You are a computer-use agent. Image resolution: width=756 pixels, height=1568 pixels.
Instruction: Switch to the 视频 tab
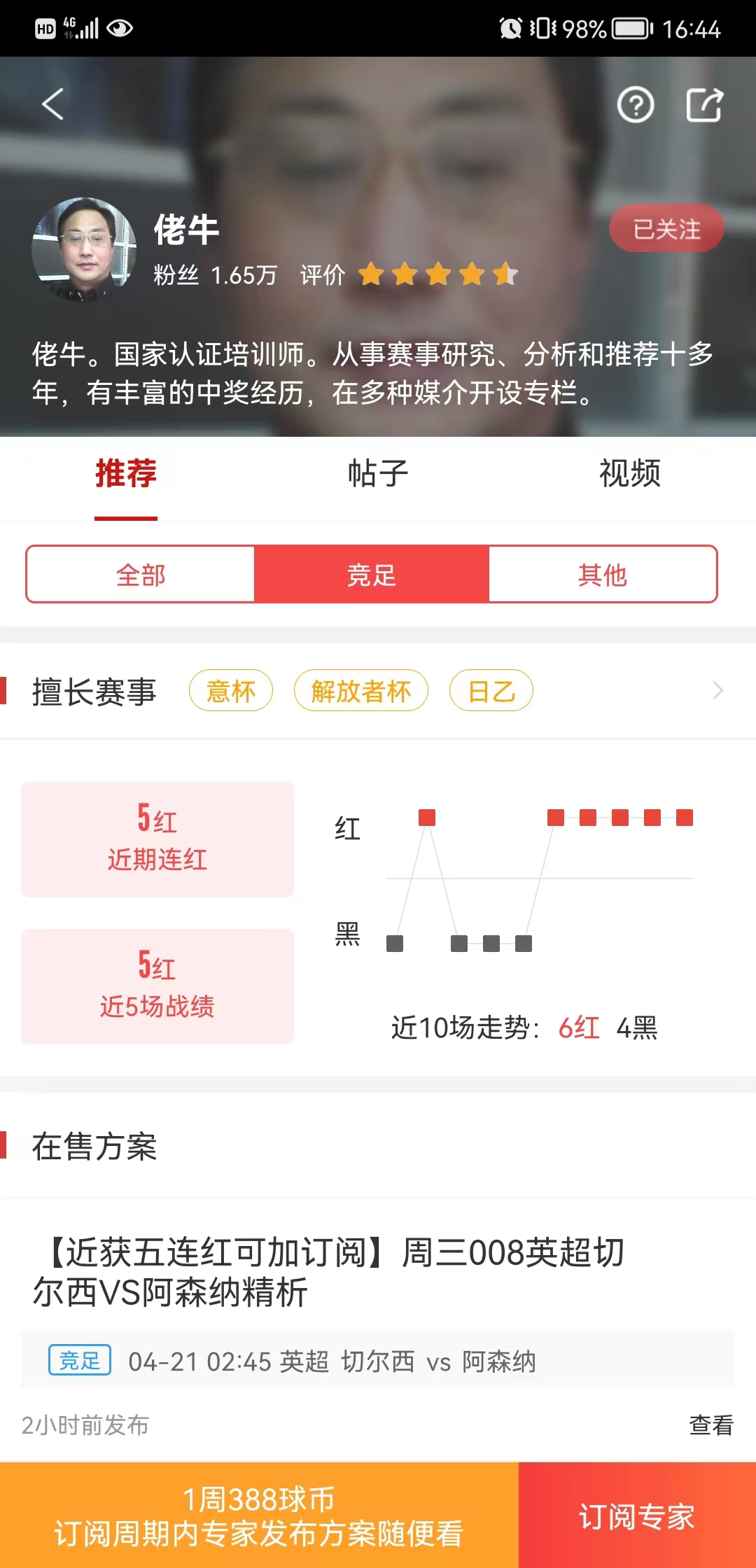[x=629, y=474]
